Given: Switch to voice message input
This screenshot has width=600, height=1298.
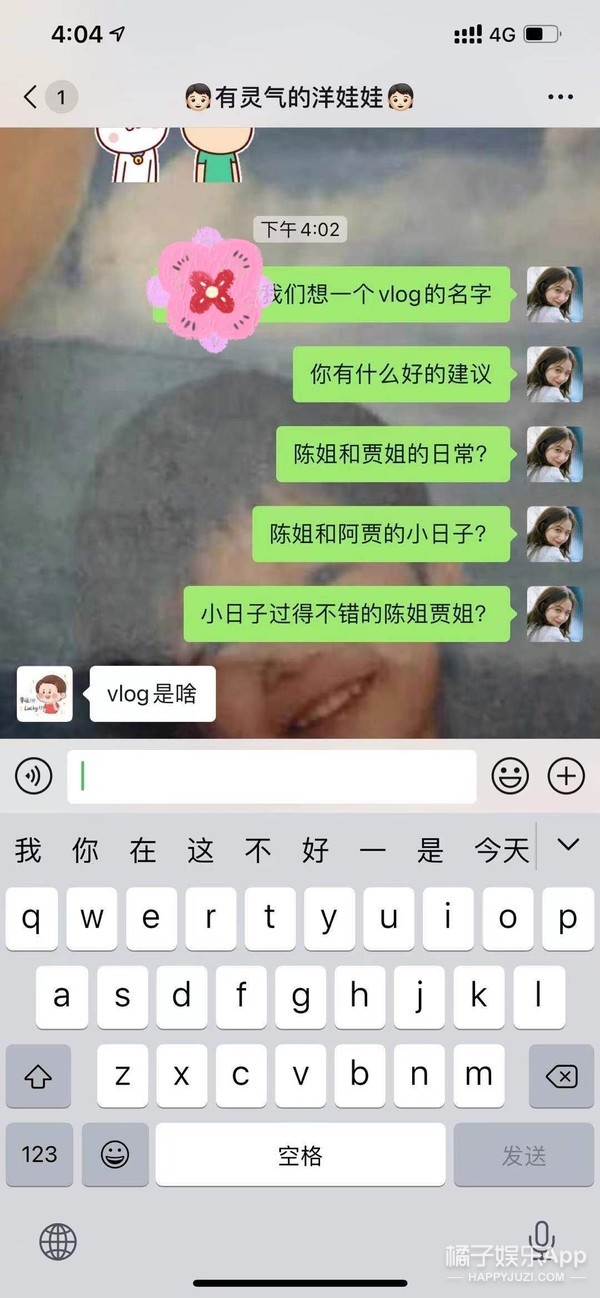Looking at the screenshot, I should click(x=34, y=776).
